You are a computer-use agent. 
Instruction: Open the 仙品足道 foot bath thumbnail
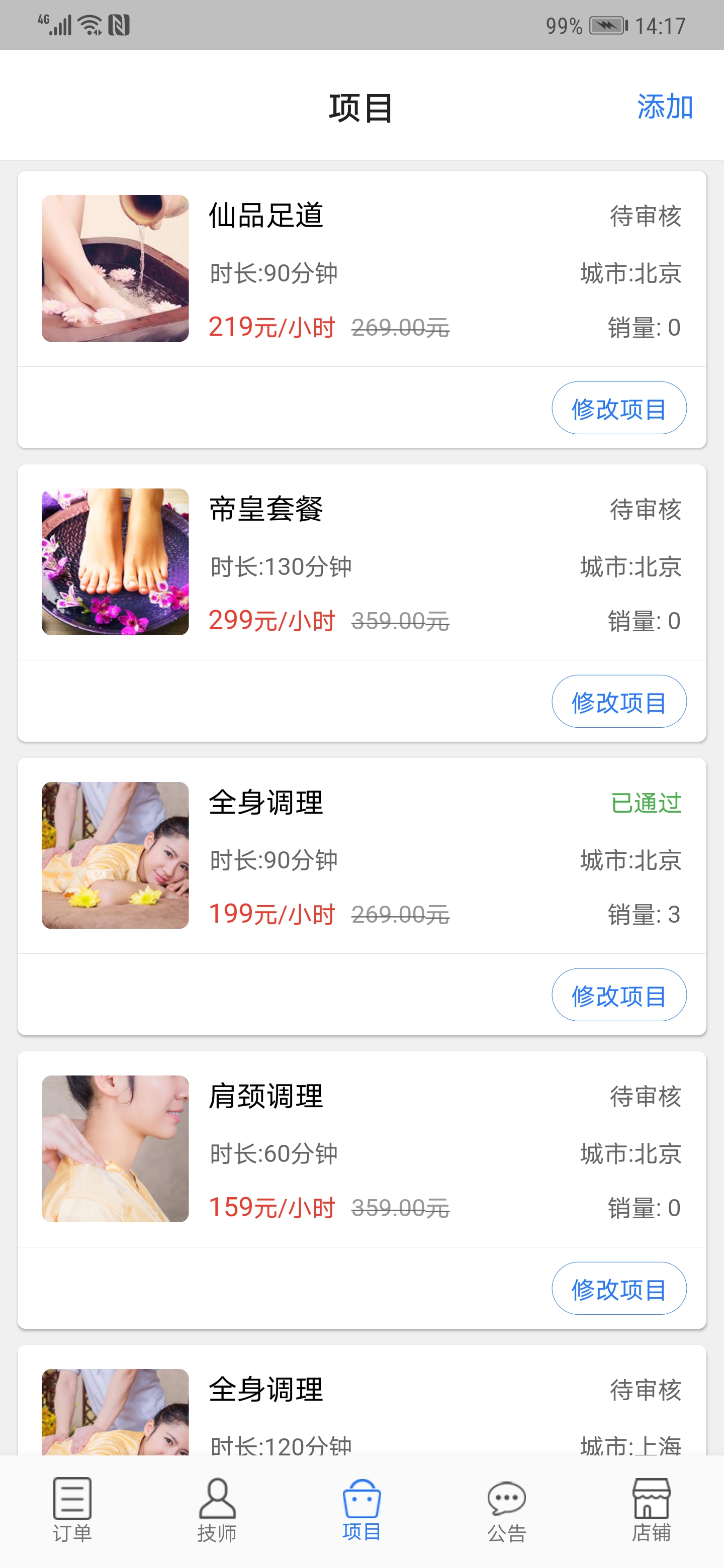tap(115, 268)
